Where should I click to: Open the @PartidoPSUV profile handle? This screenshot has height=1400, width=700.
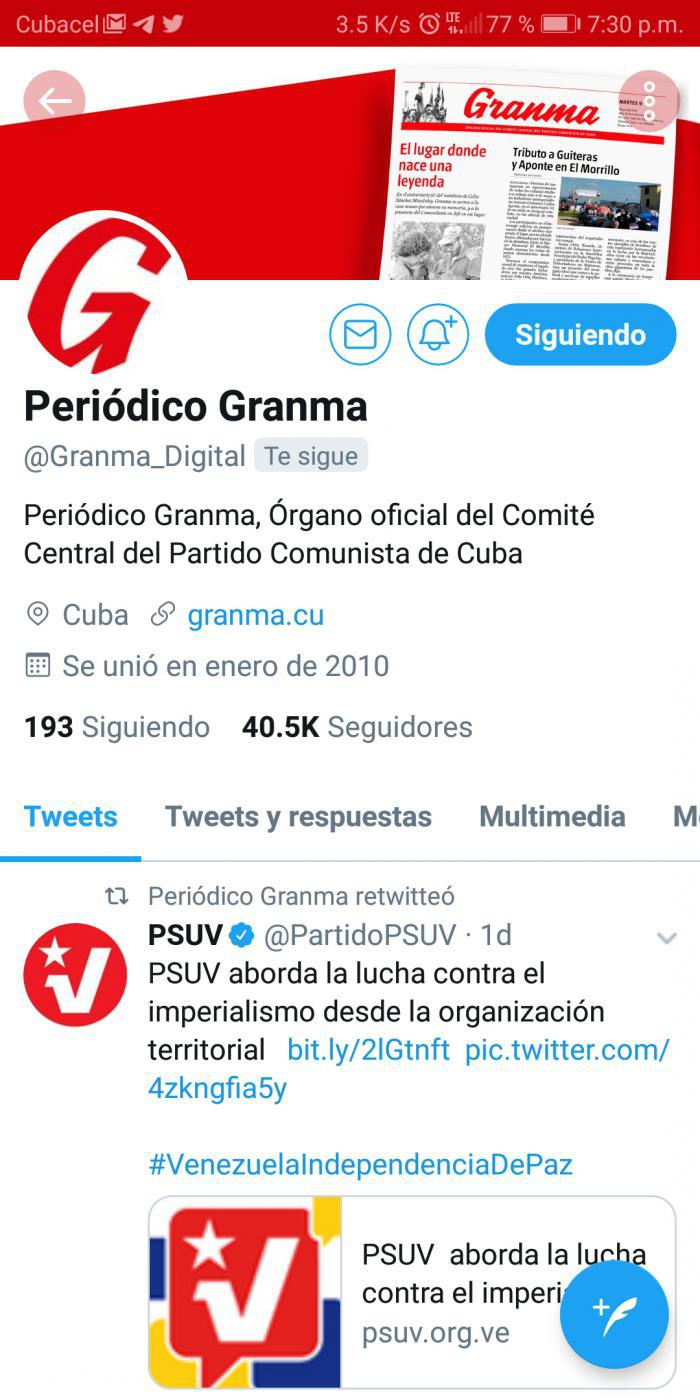(360, 935)
